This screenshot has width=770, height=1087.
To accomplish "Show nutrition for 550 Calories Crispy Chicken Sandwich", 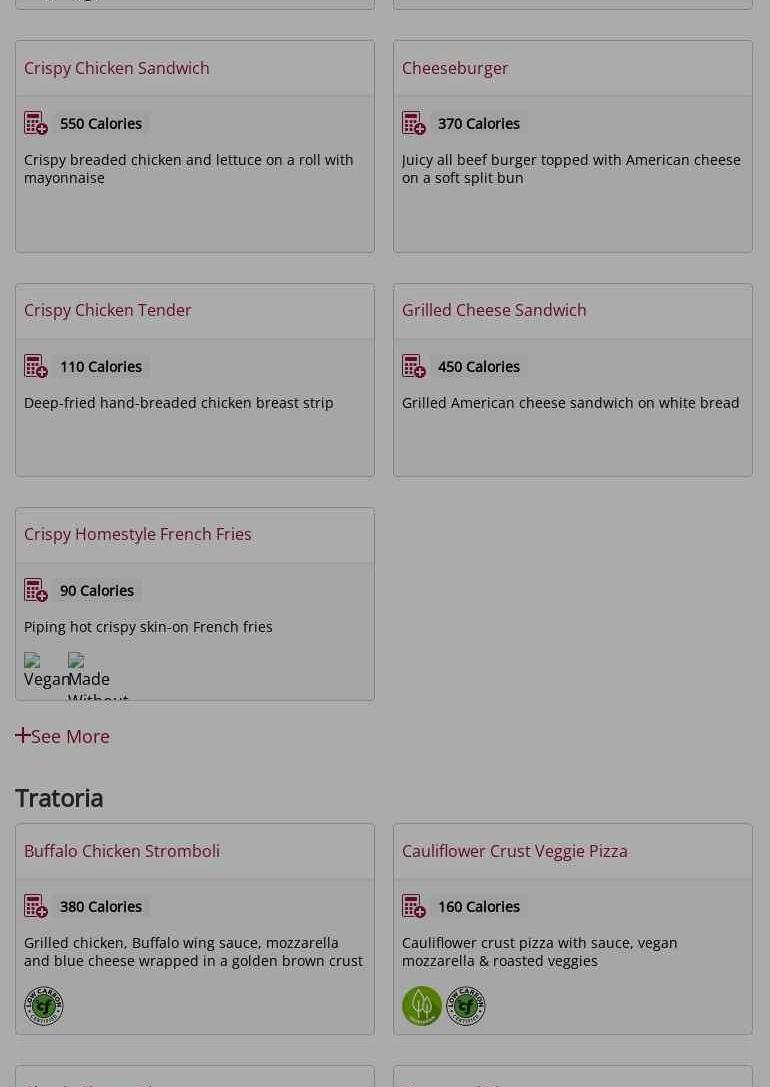I will tap(36, 123).
